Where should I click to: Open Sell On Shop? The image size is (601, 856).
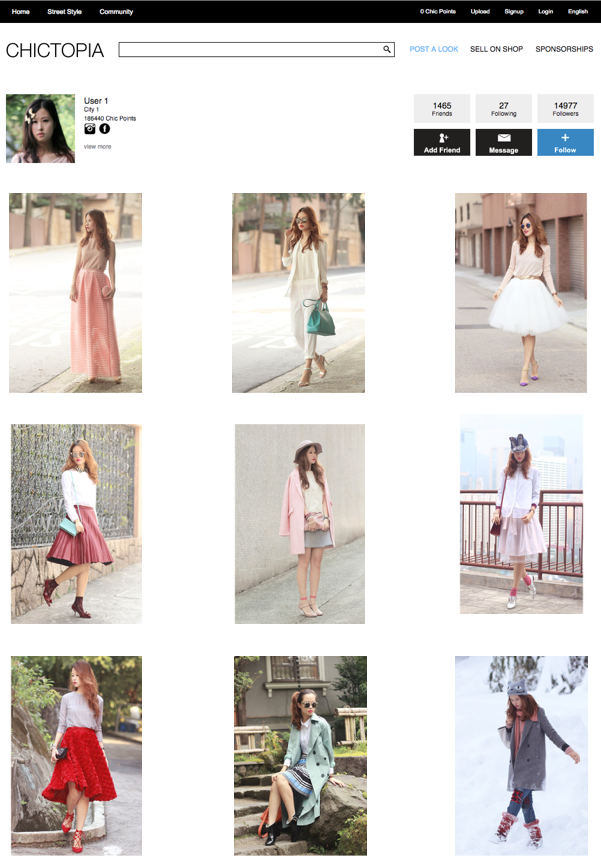(496, 49)
